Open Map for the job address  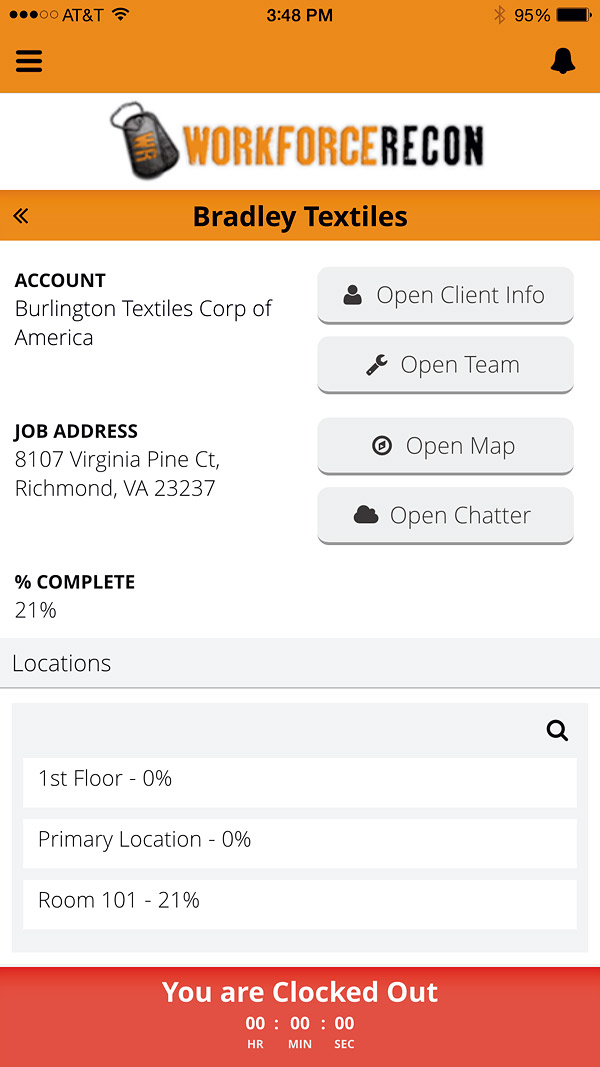click(x=446, y=446)
